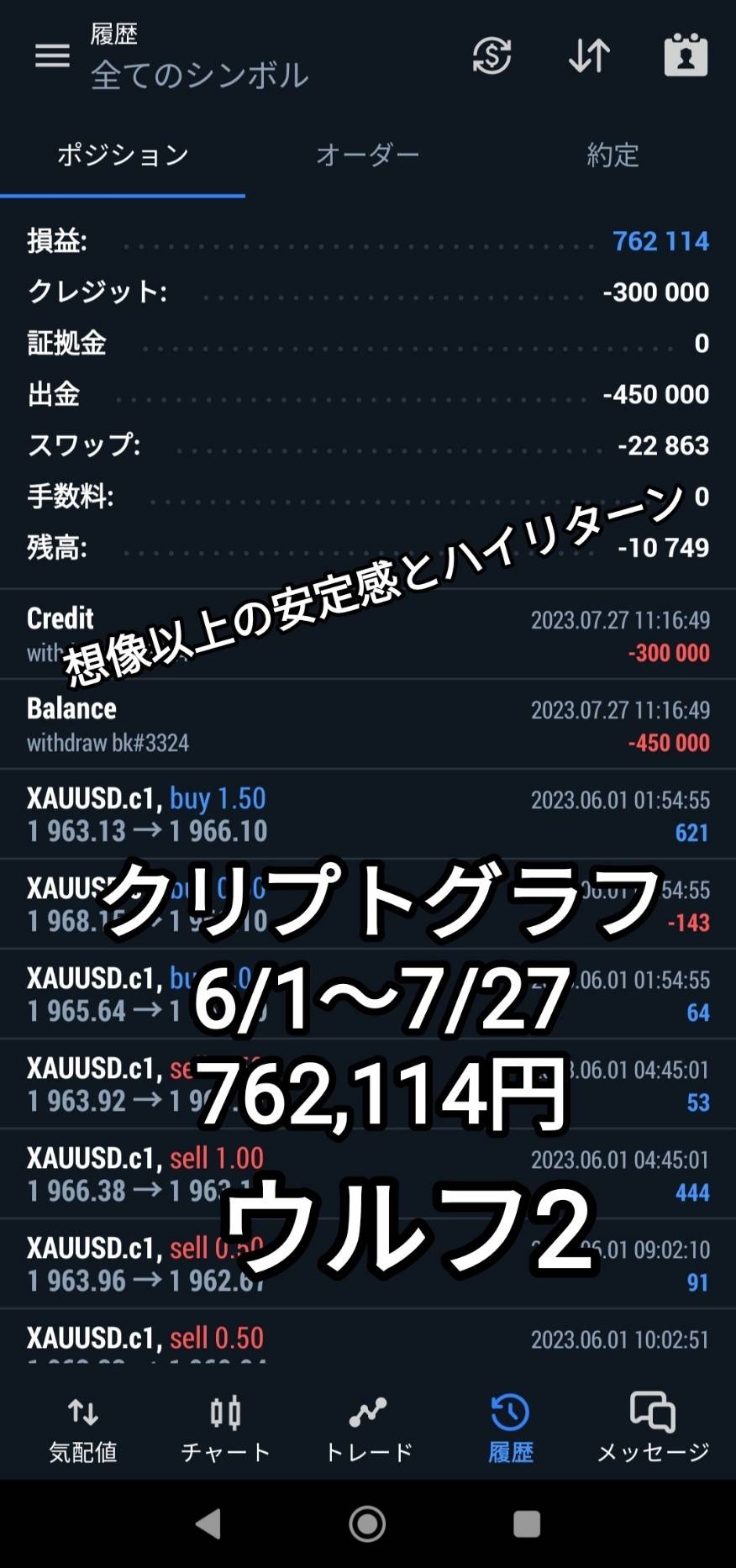Go to 気配値 quotes tab
This screenshot has height=1568, width=736.
pyautogui.click(x=82, y=1429)
